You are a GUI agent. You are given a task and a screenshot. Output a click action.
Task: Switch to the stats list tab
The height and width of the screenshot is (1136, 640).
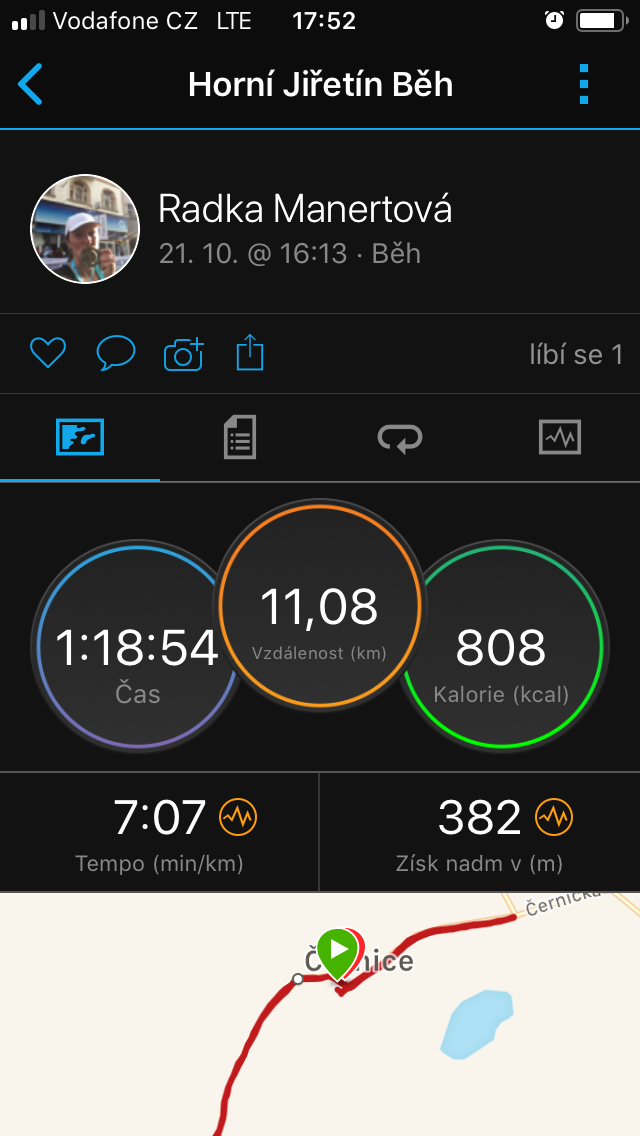click(240, 437)
